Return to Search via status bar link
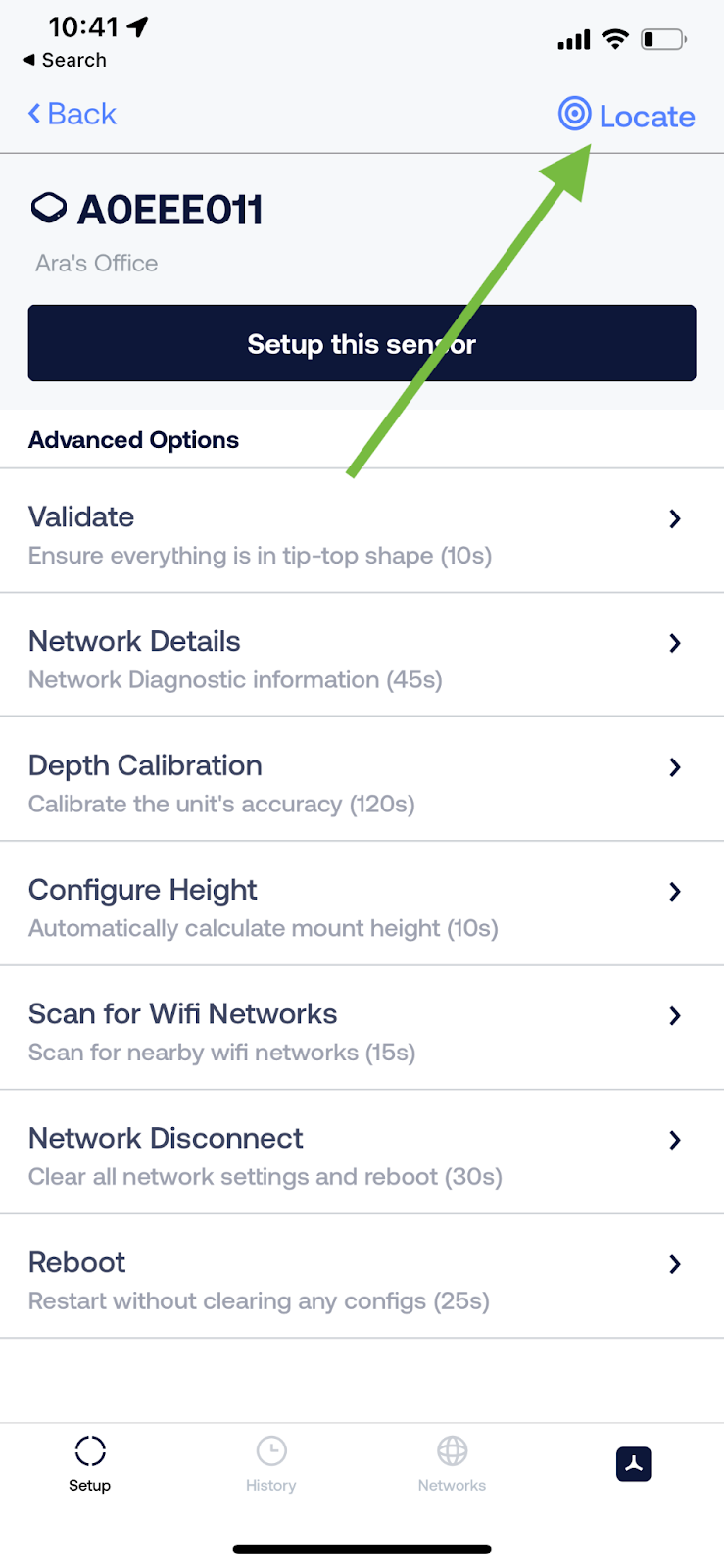Screen dimensions: 724x1568 (65, 60)
